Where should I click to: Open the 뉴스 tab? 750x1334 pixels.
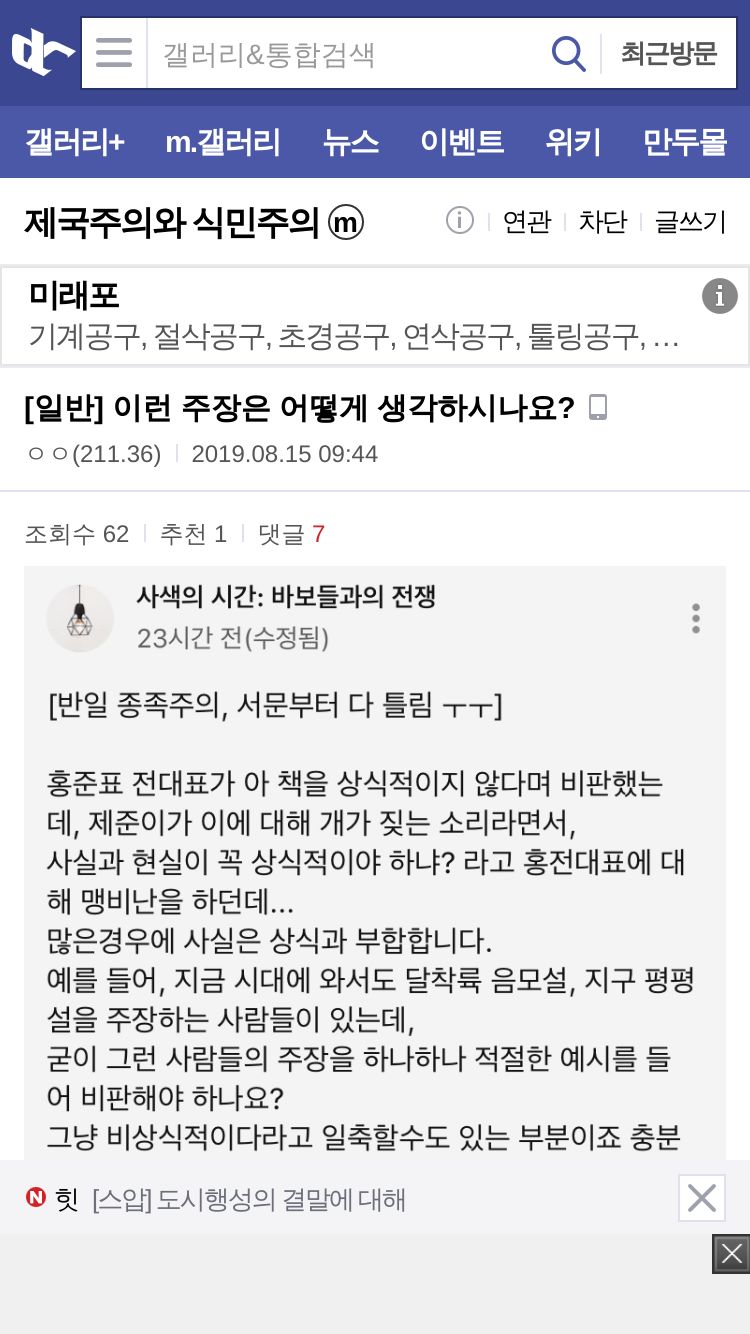pos(350,142)
